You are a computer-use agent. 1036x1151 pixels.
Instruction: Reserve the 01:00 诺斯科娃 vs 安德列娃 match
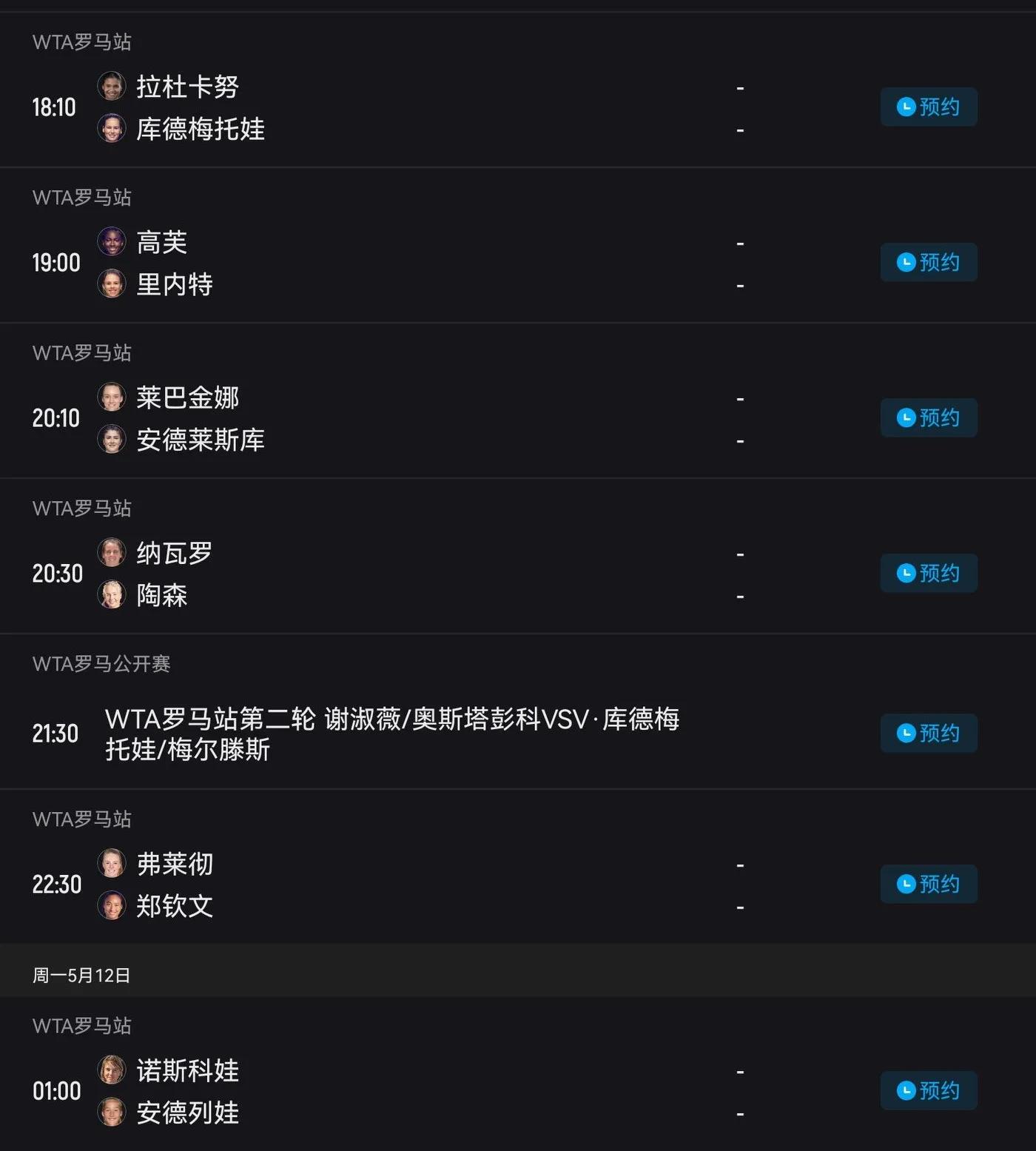(x=928, y=1090)
